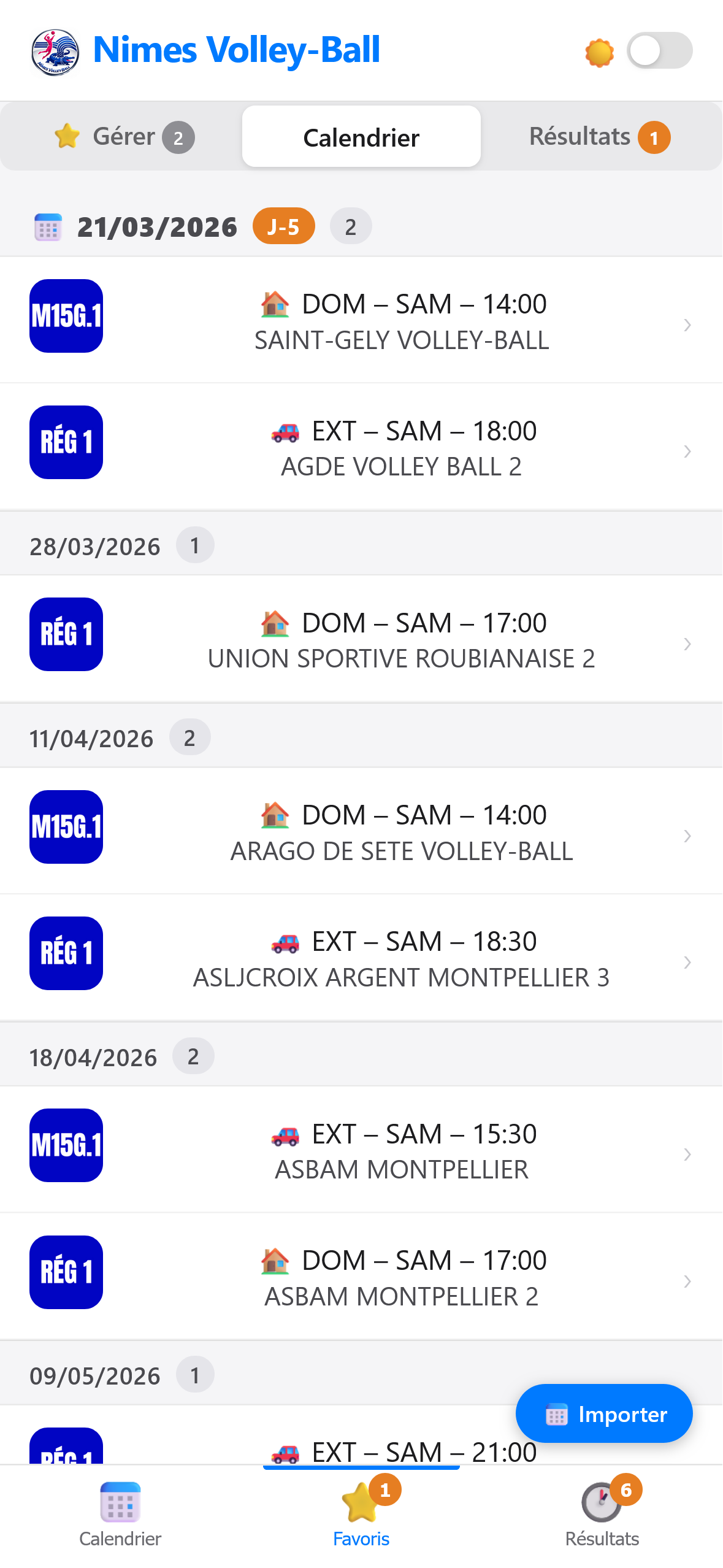Click the M15G.1 icon for ARAGO DE SETE match
The height and width of the screenshot is (1568, 723).
66,829
